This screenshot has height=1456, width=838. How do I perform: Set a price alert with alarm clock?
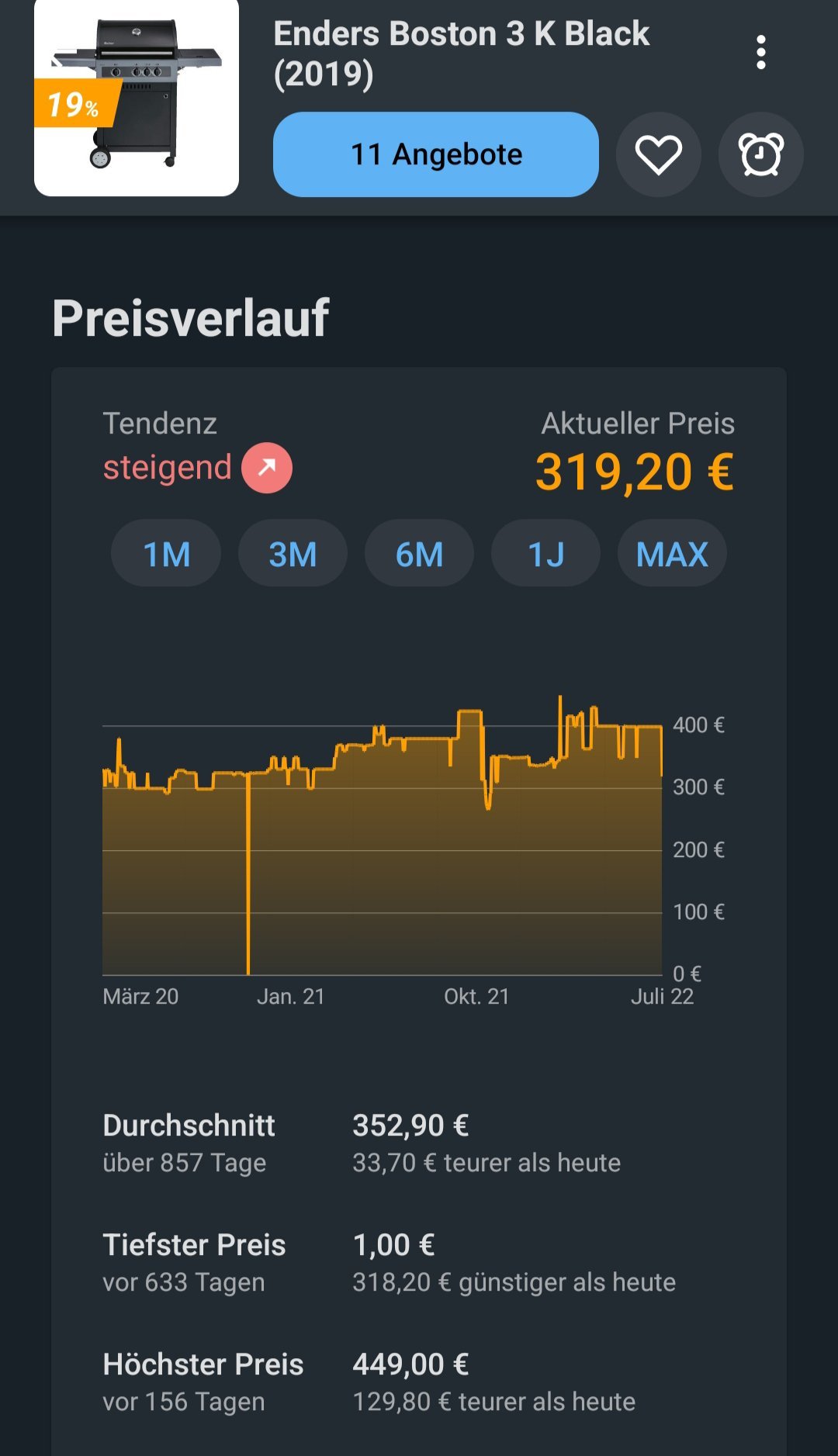(x=761, y=154)
